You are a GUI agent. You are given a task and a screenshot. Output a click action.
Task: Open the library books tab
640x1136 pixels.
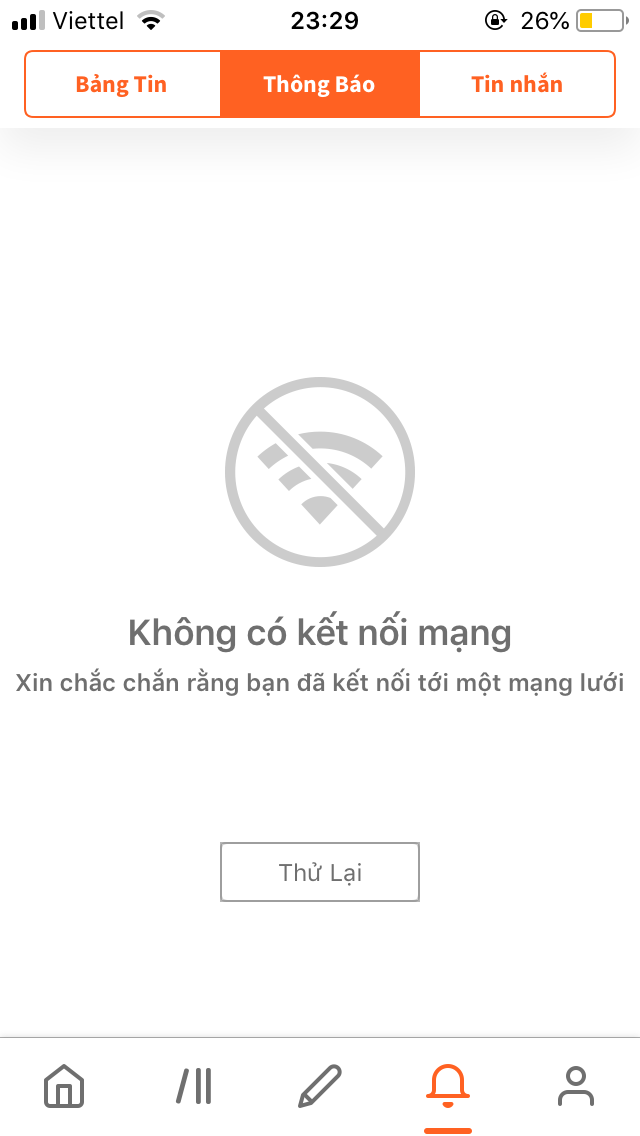194,1086
